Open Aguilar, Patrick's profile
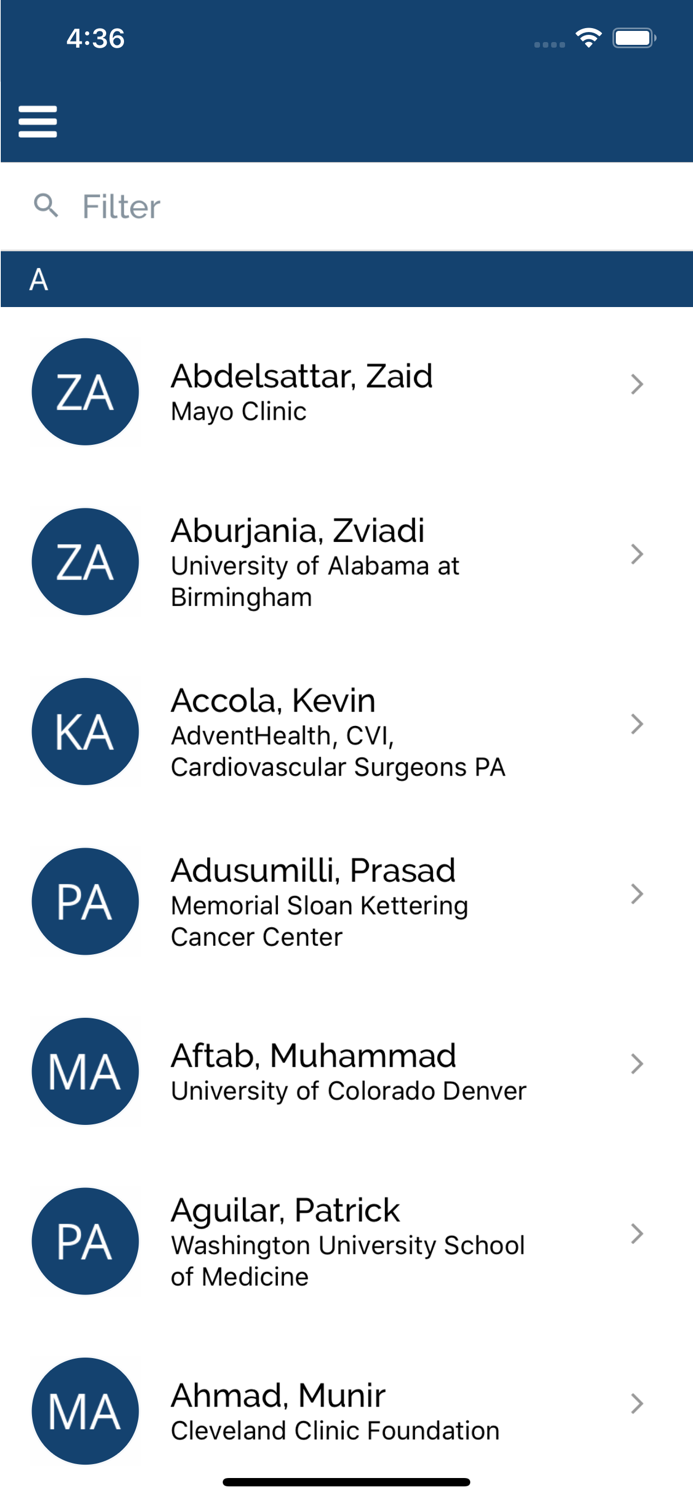This screenshot has height=1500, width=693. [x=346, y=1241]
